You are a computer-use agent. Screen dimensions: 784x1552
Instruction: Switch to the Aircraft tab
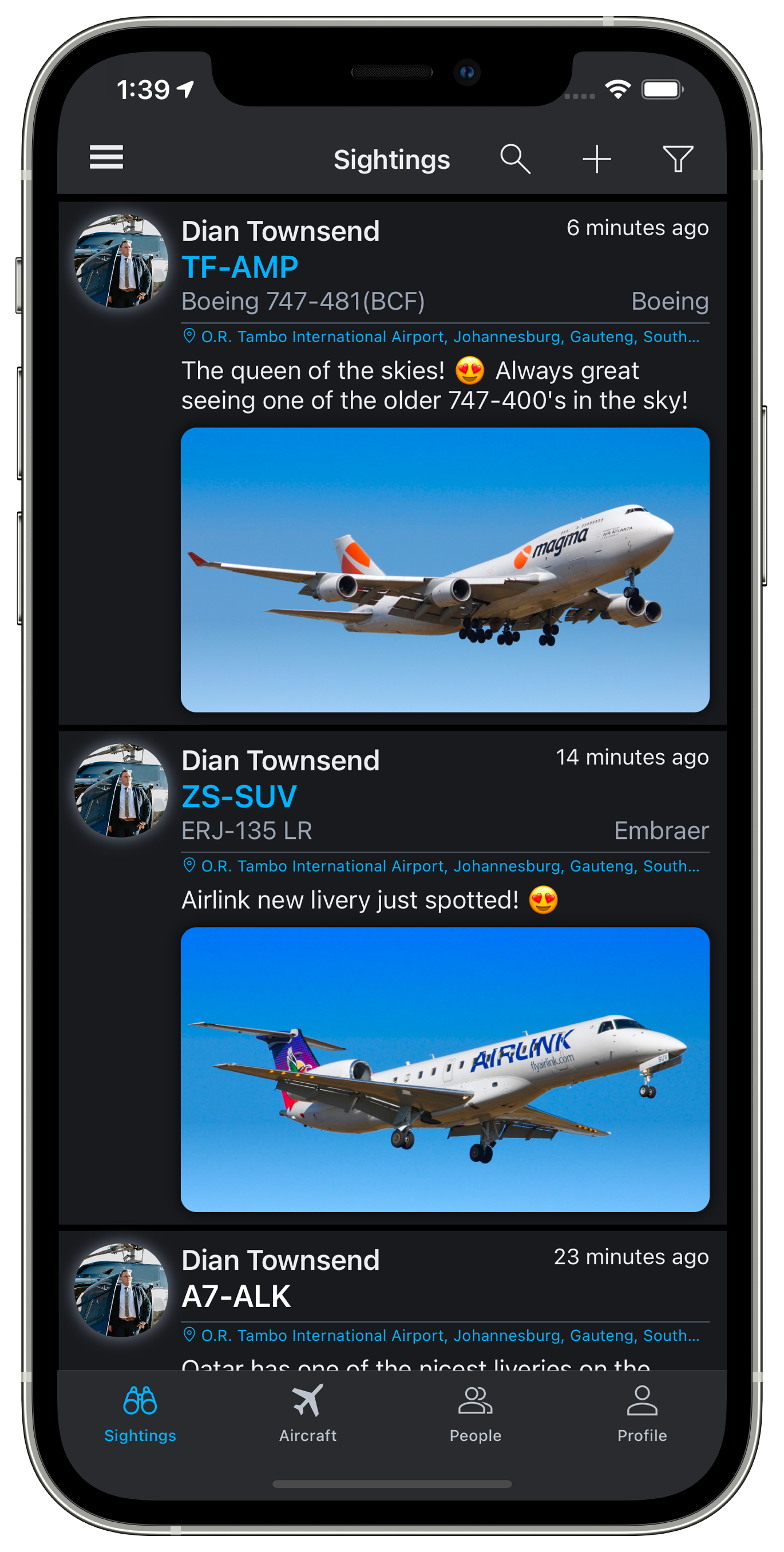pyautogui.click(x=307, y=1413)
